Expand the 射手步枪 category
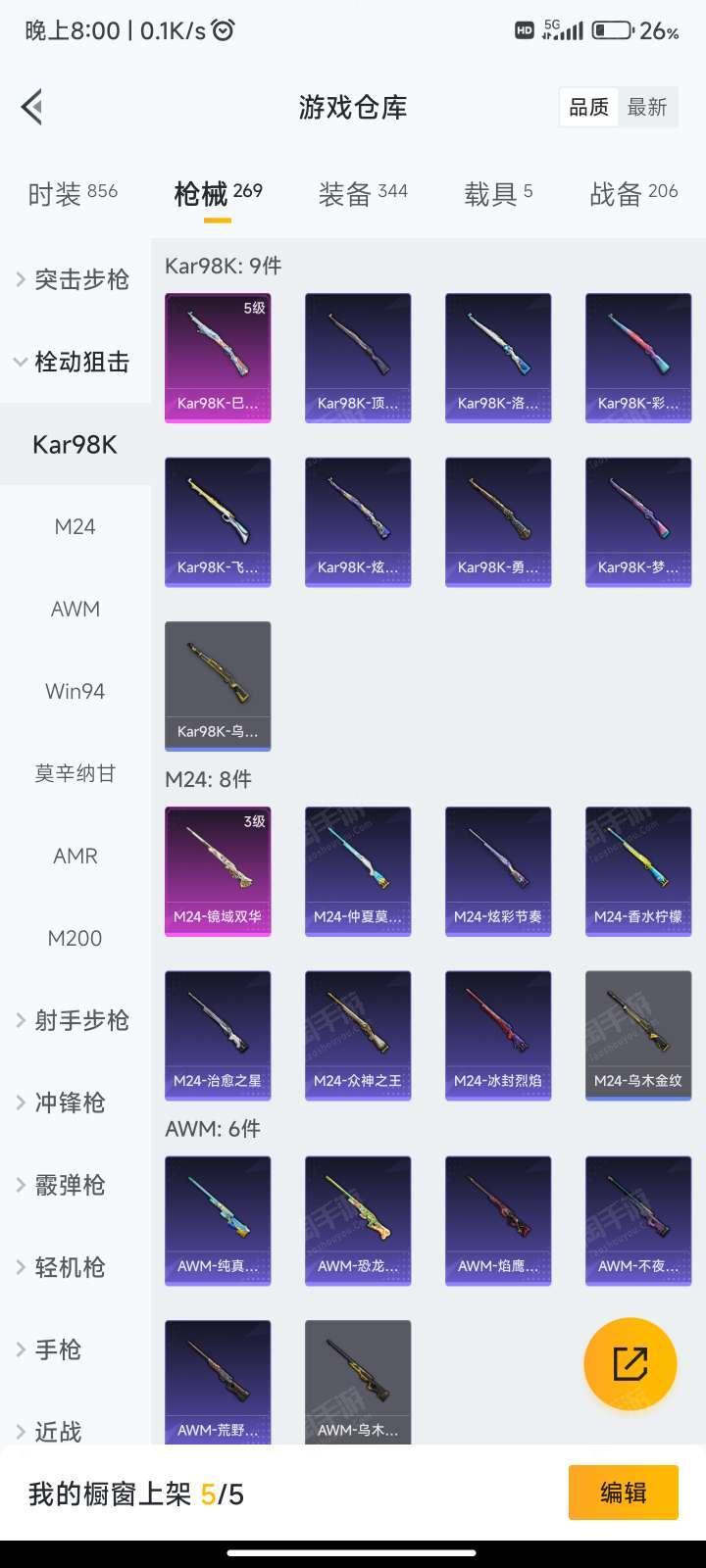Screen dimensions: 706x1568 [x=76, y=1020]
